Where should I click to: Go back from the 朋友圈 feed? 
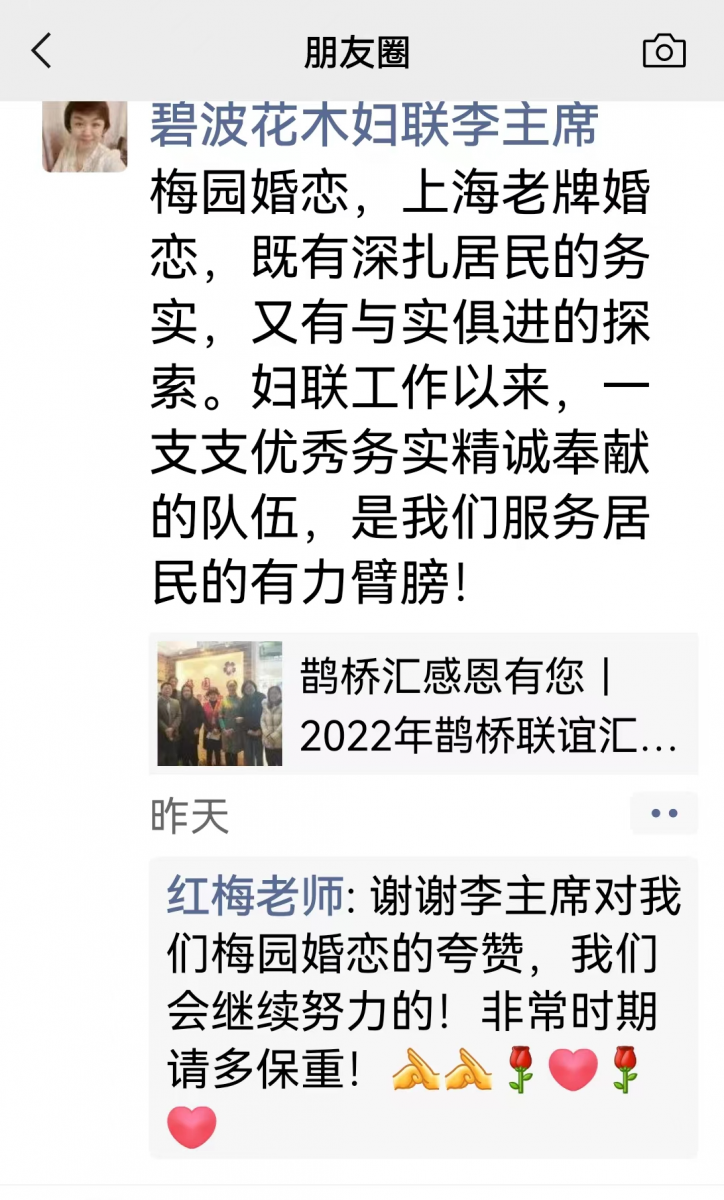point(41,51)
